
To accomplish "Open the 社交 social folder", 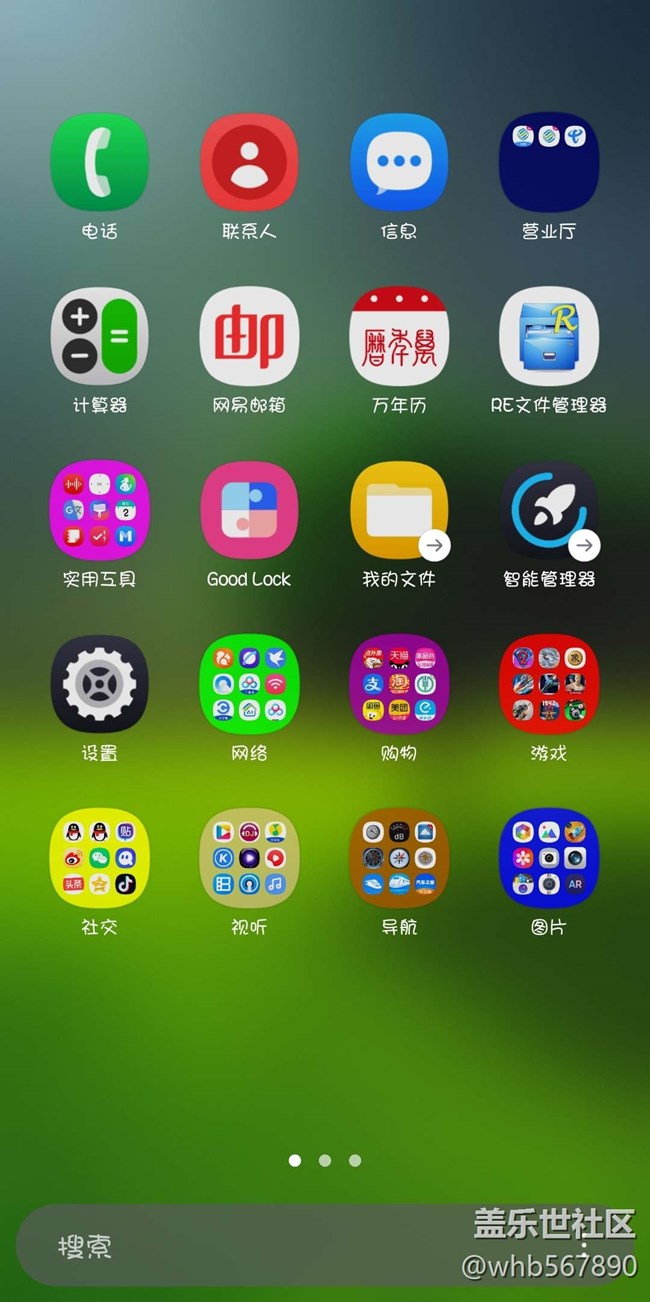I will 99,858.
